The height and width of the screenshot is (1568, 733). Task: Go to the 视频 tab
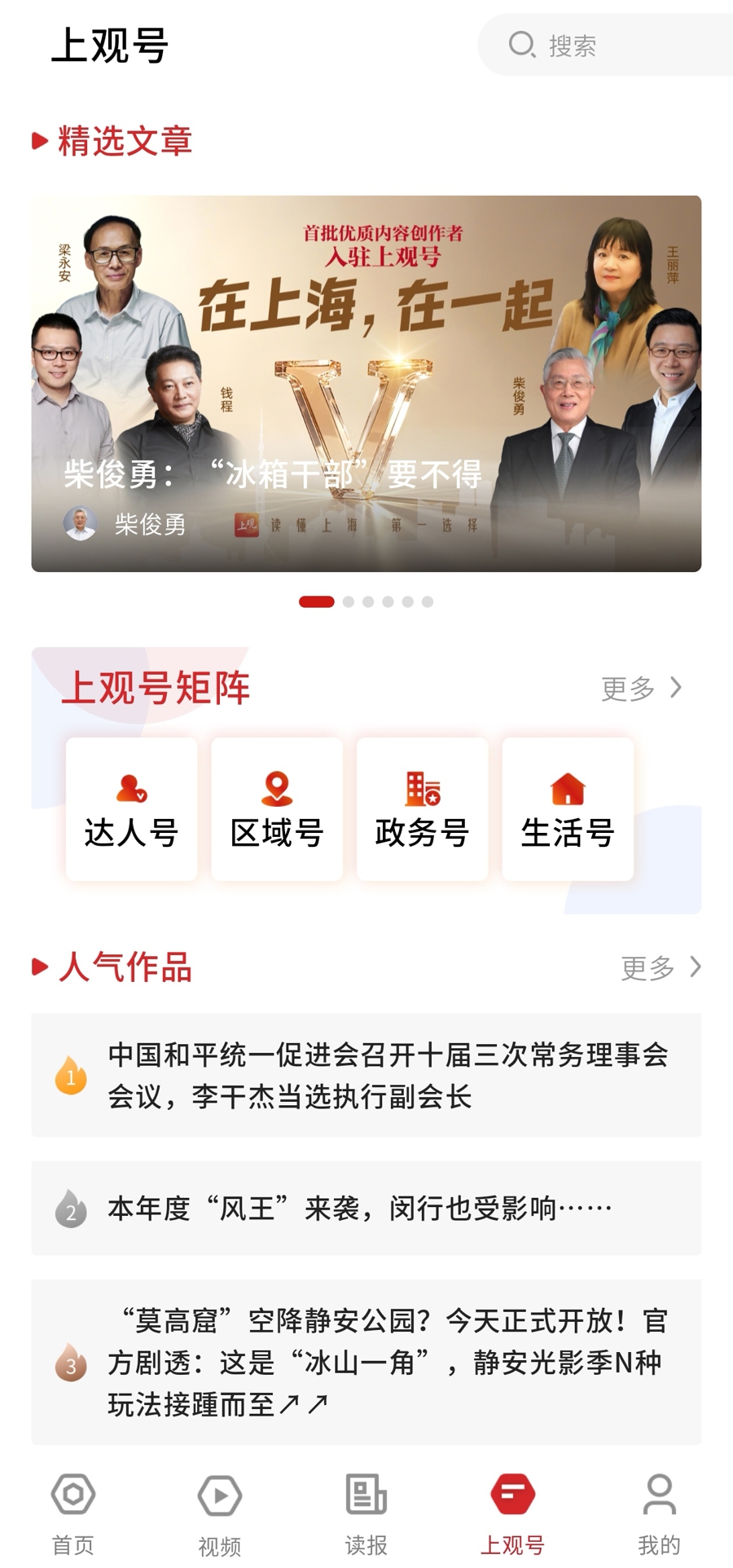click(x=220, y=1513)
